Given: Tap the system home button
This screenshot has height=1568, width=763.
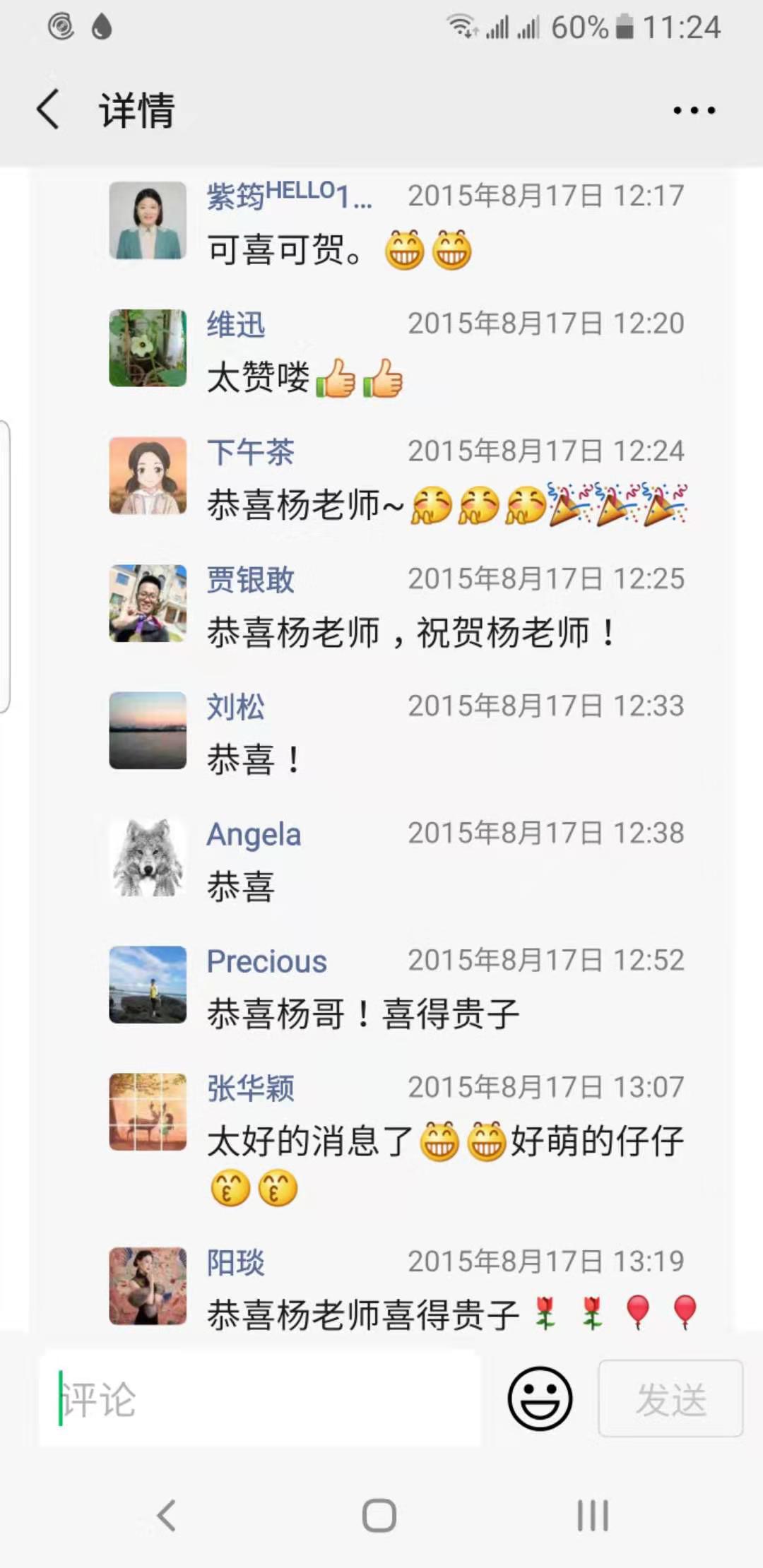Looking at the screenshot, I should point(379,1516).
